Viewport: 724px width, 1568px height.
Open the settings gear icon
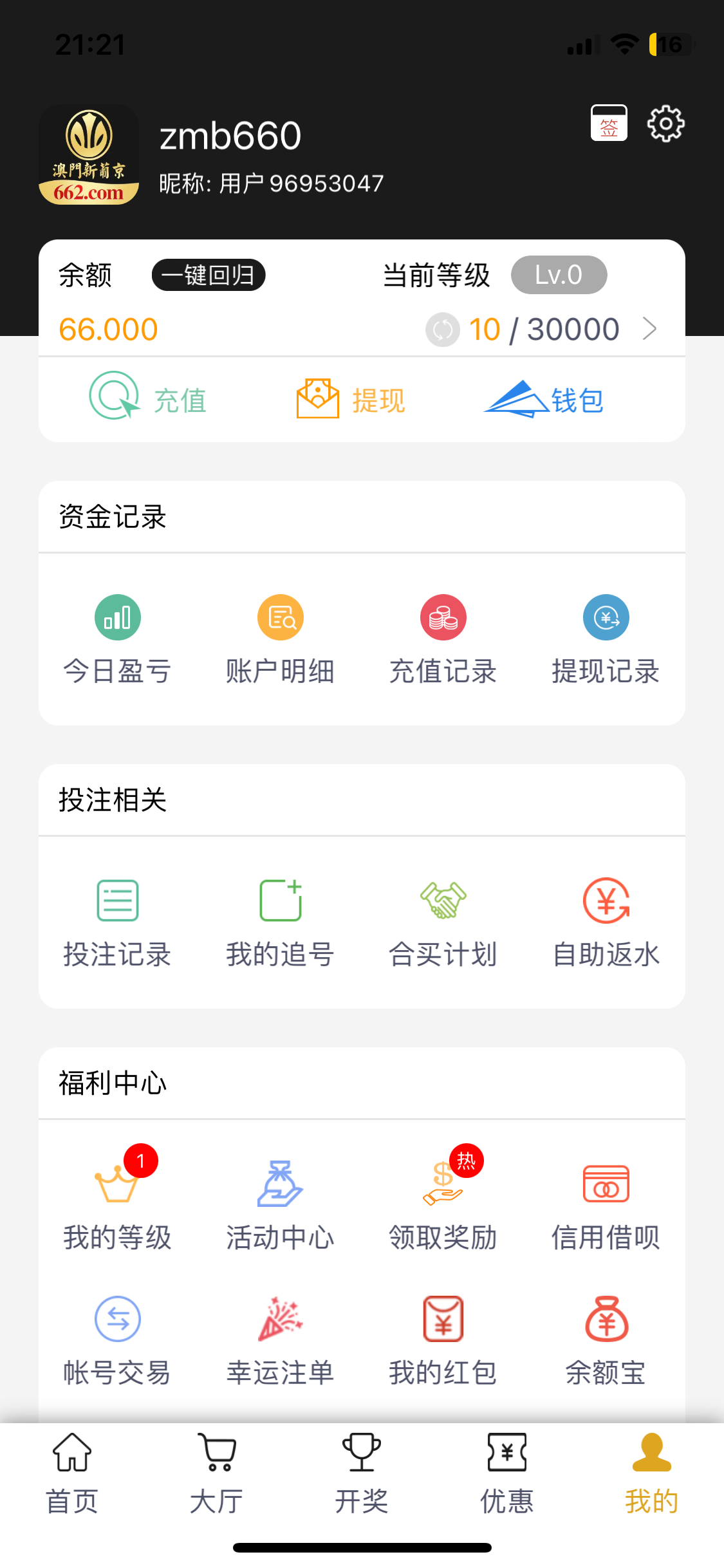click(665, 124)
